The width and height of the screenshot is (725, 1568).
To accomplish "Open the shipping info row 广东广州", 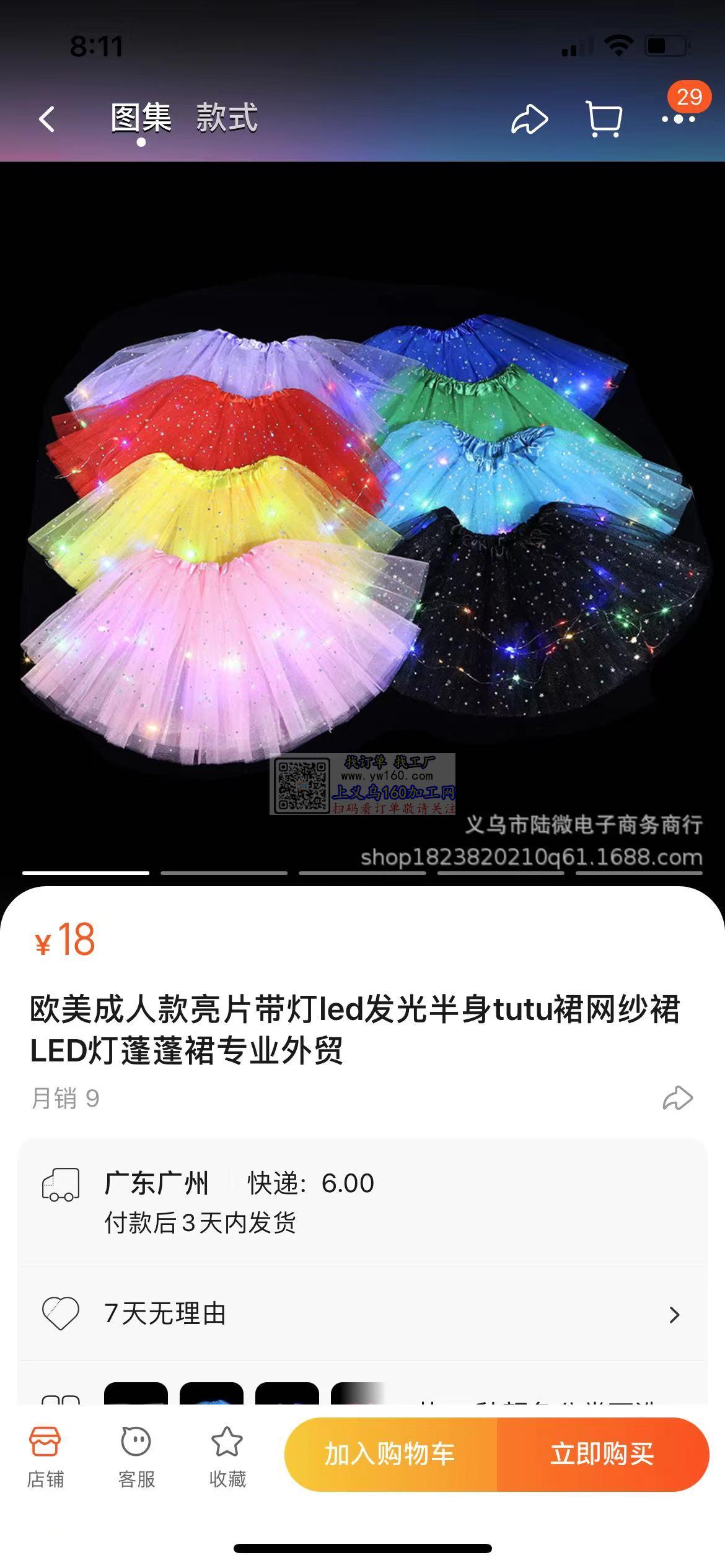I will point(362,1201).
